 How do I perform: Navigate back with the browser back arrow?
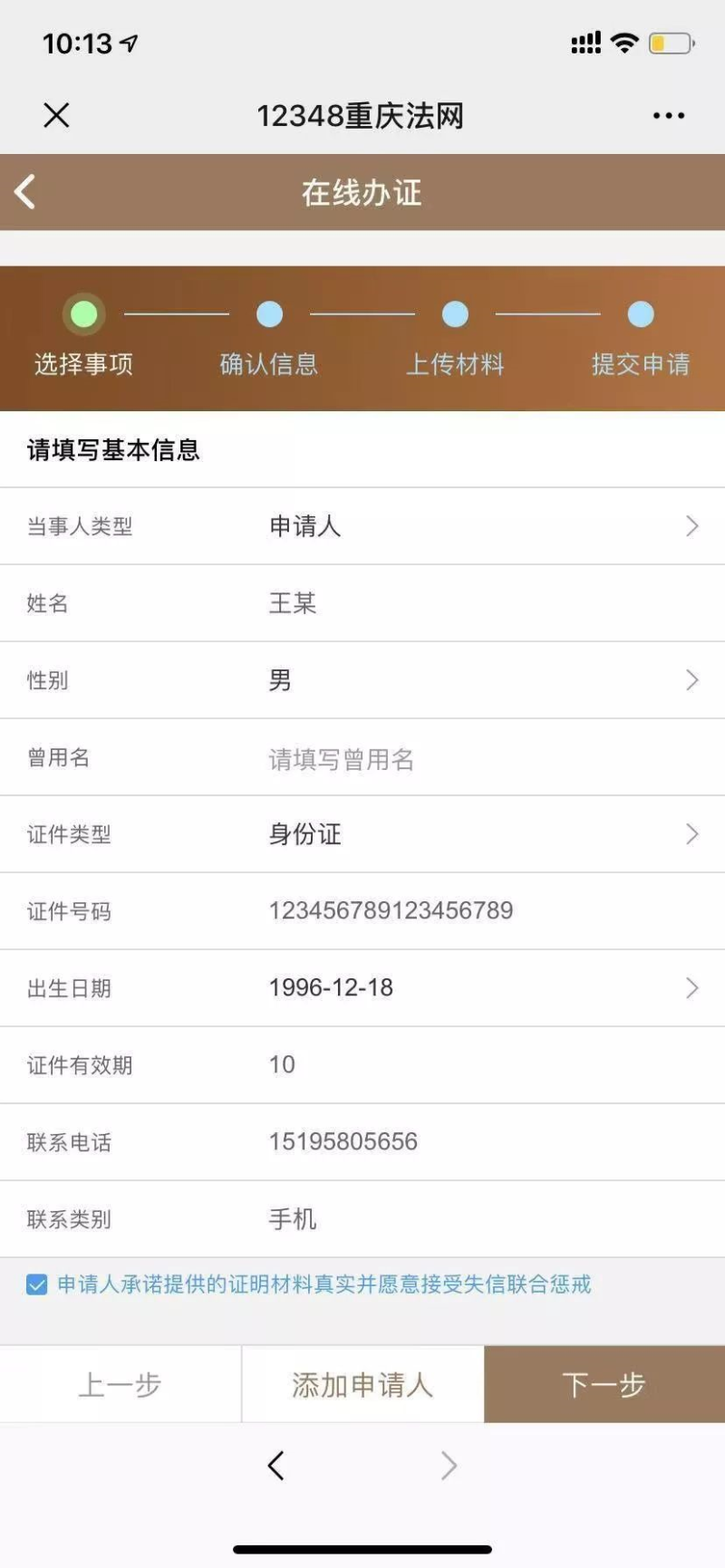click(x=276, y=1465)
